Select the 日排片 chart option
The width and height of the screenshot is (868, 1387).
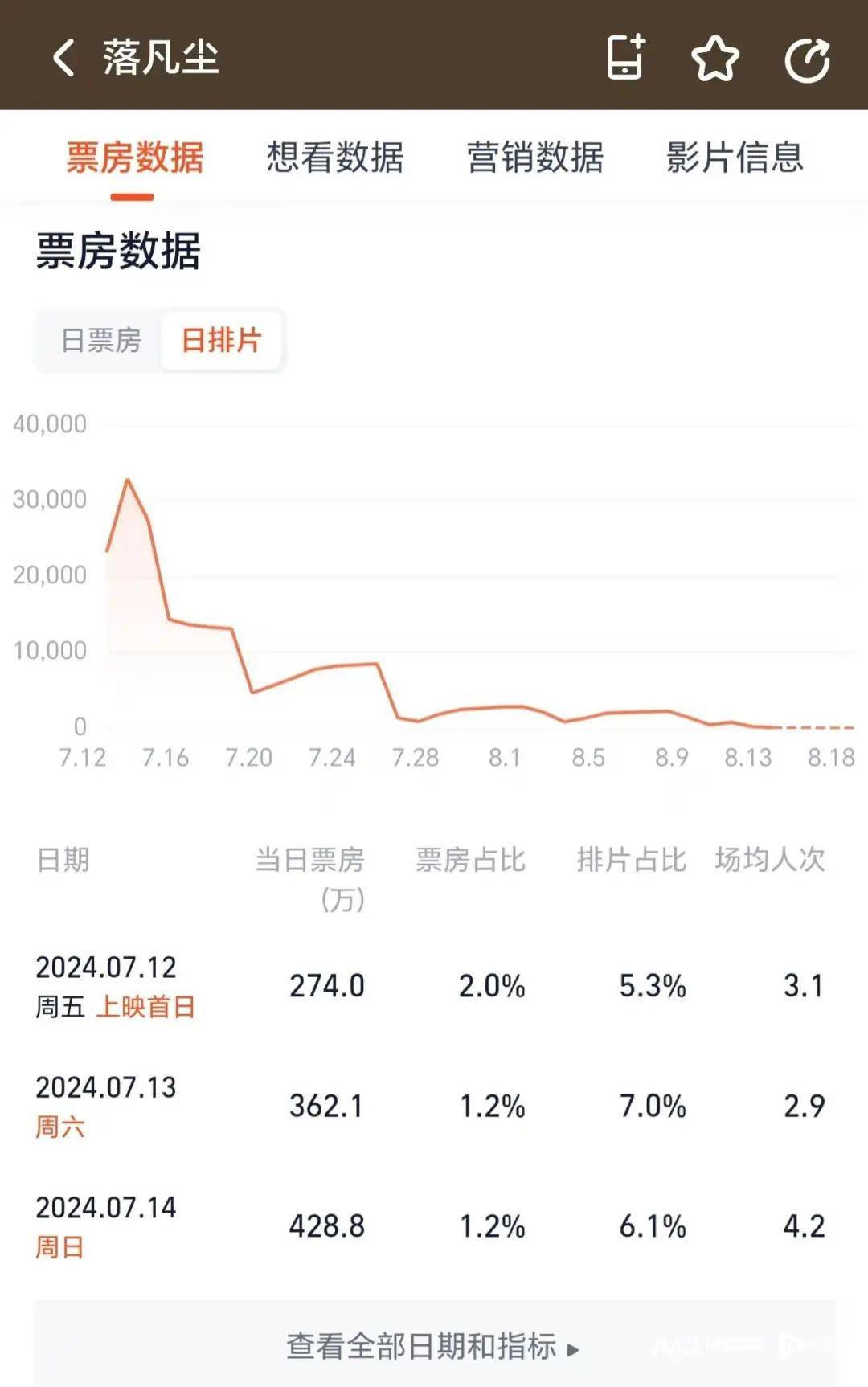[222, 341]
